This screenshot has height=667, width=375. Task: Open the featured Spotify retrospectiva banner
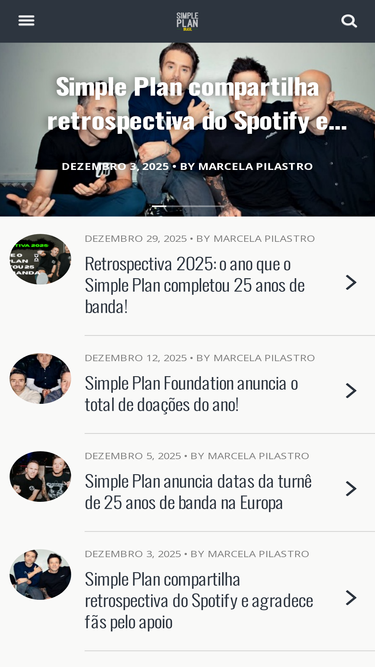[x=188, y=129]
